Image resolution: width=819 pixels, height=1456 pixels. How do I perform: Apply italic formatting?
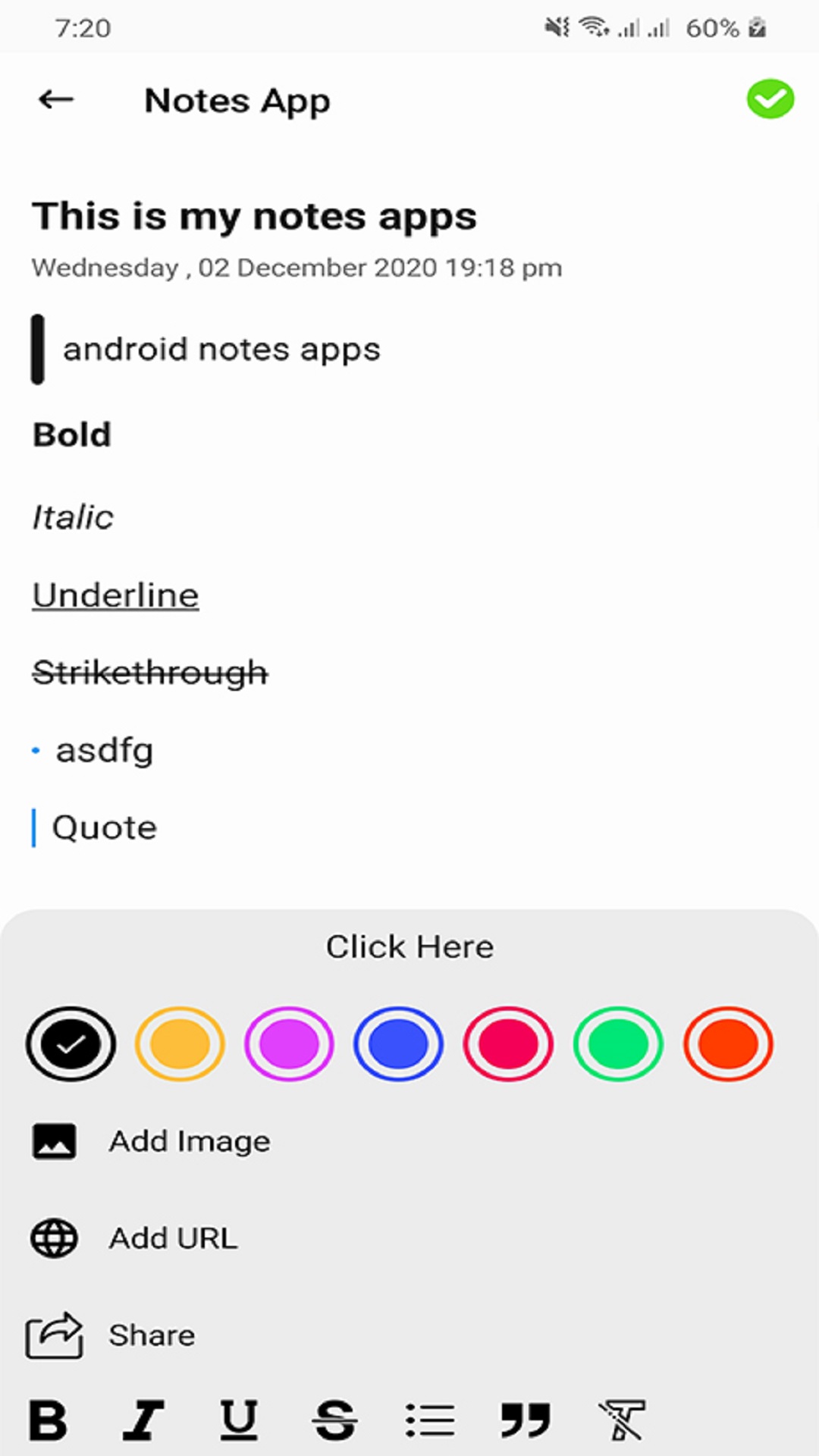143,1420
